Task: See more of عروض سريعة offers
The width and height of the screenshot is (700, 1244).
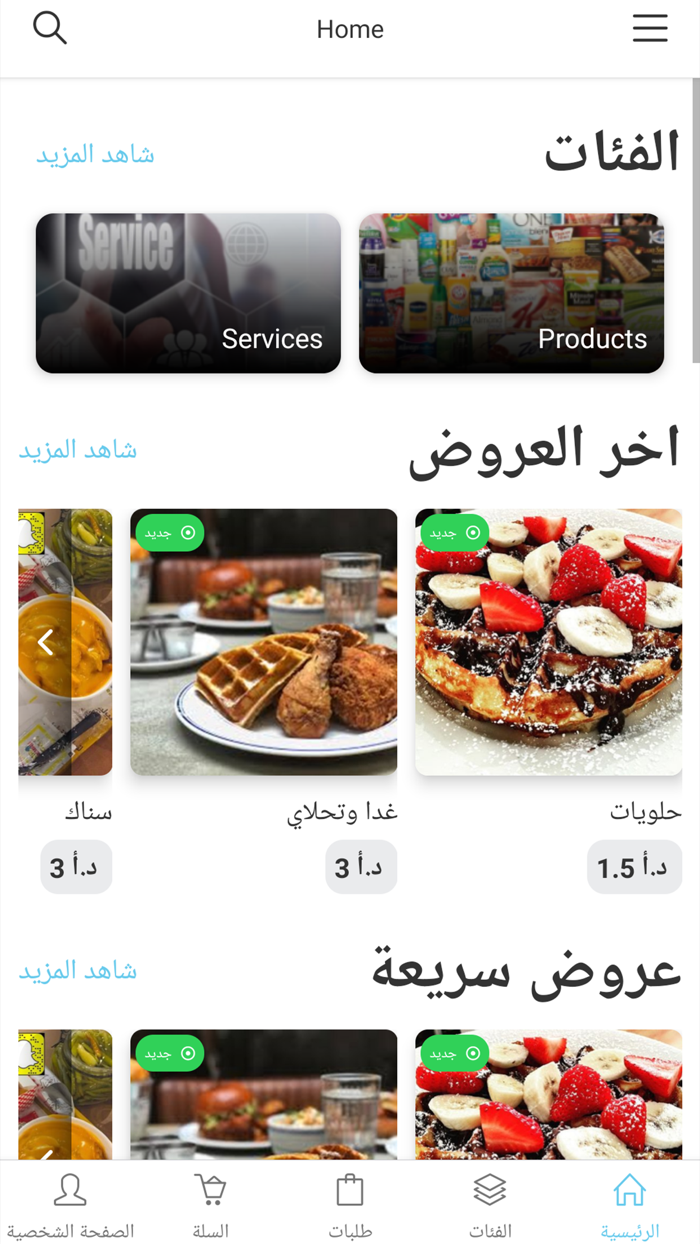Action: [77, 971]
